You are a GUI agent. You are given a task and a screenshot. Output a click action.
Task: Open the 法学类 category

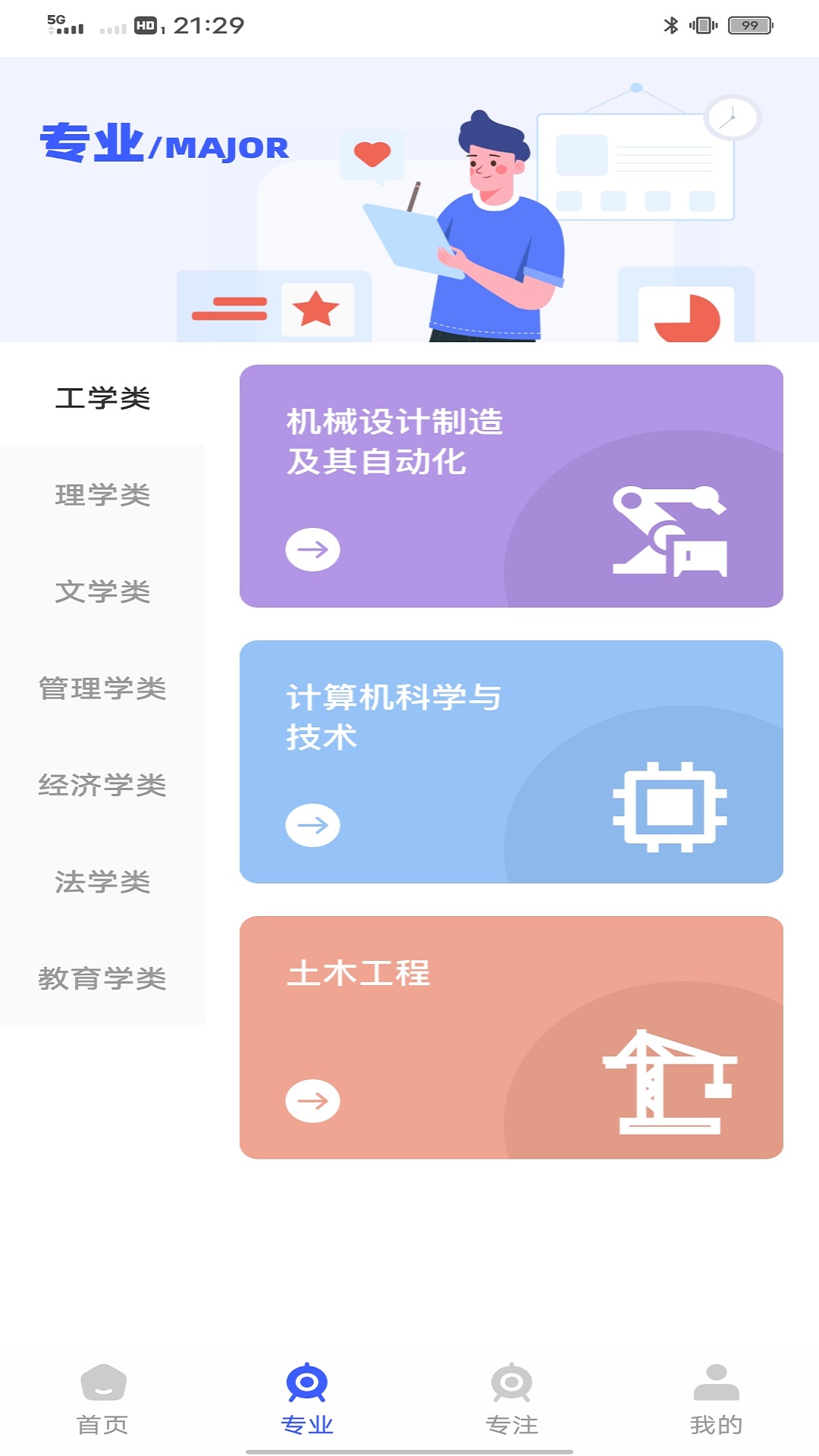coord(104,883)
